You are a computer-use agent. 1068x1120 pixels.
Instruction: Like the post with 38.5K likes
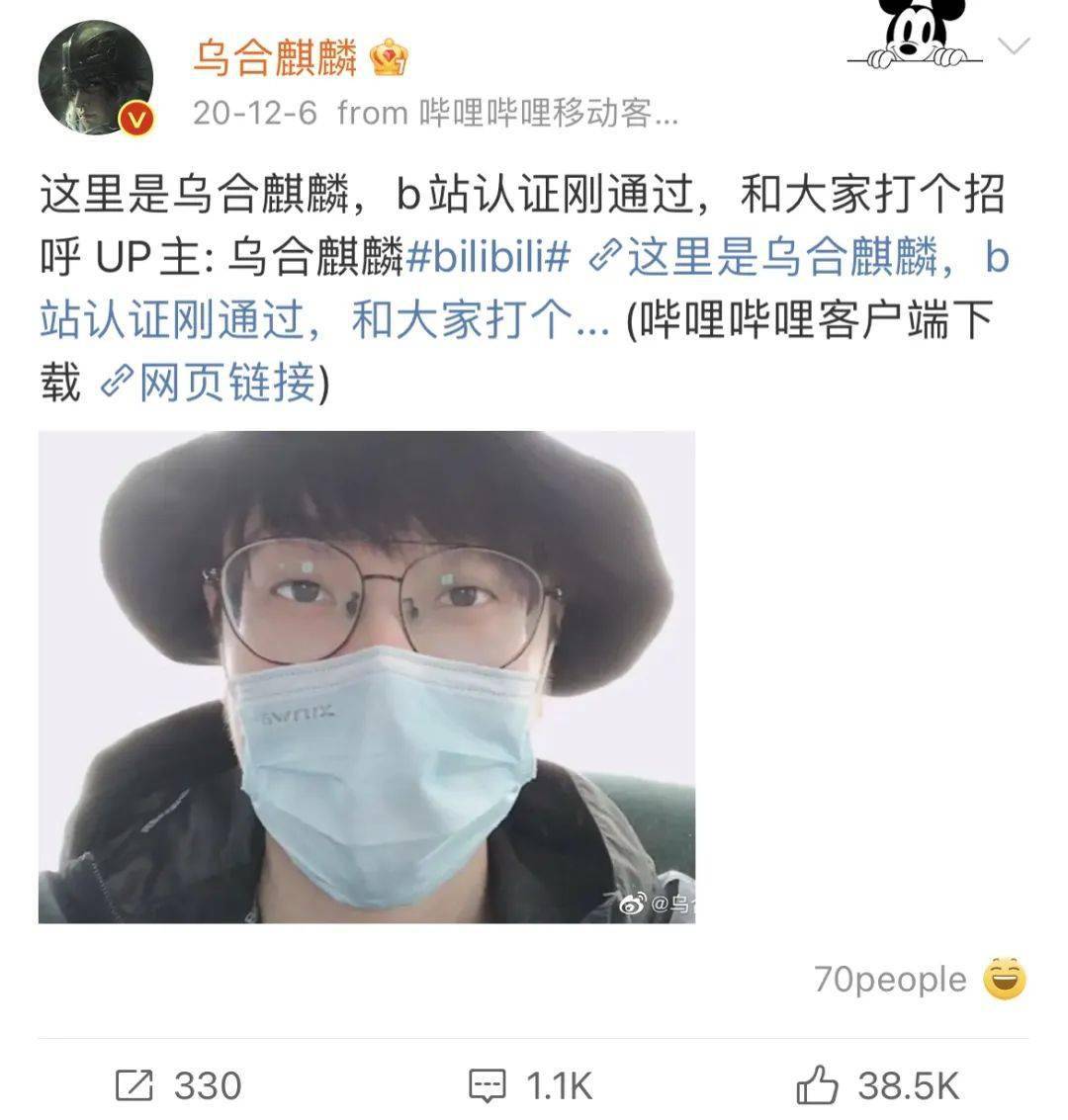pyautogui.click(x=878, y=1085)
